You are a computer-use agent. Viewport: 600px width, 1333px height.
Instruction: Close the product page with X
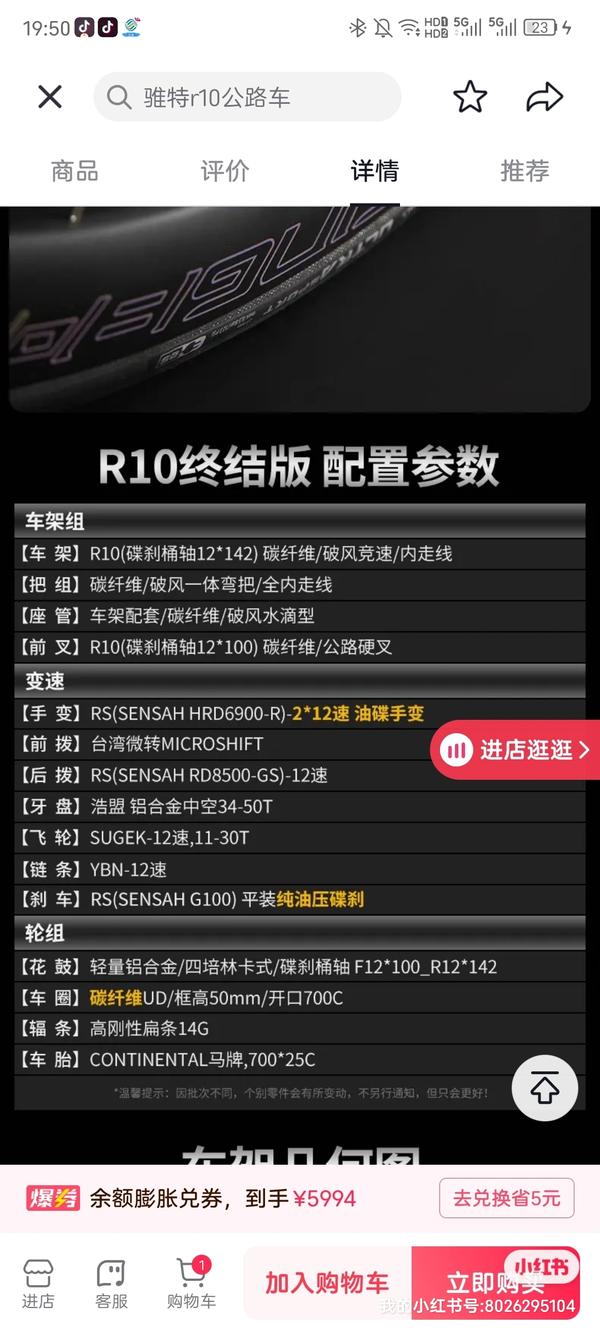pos(50,97)
